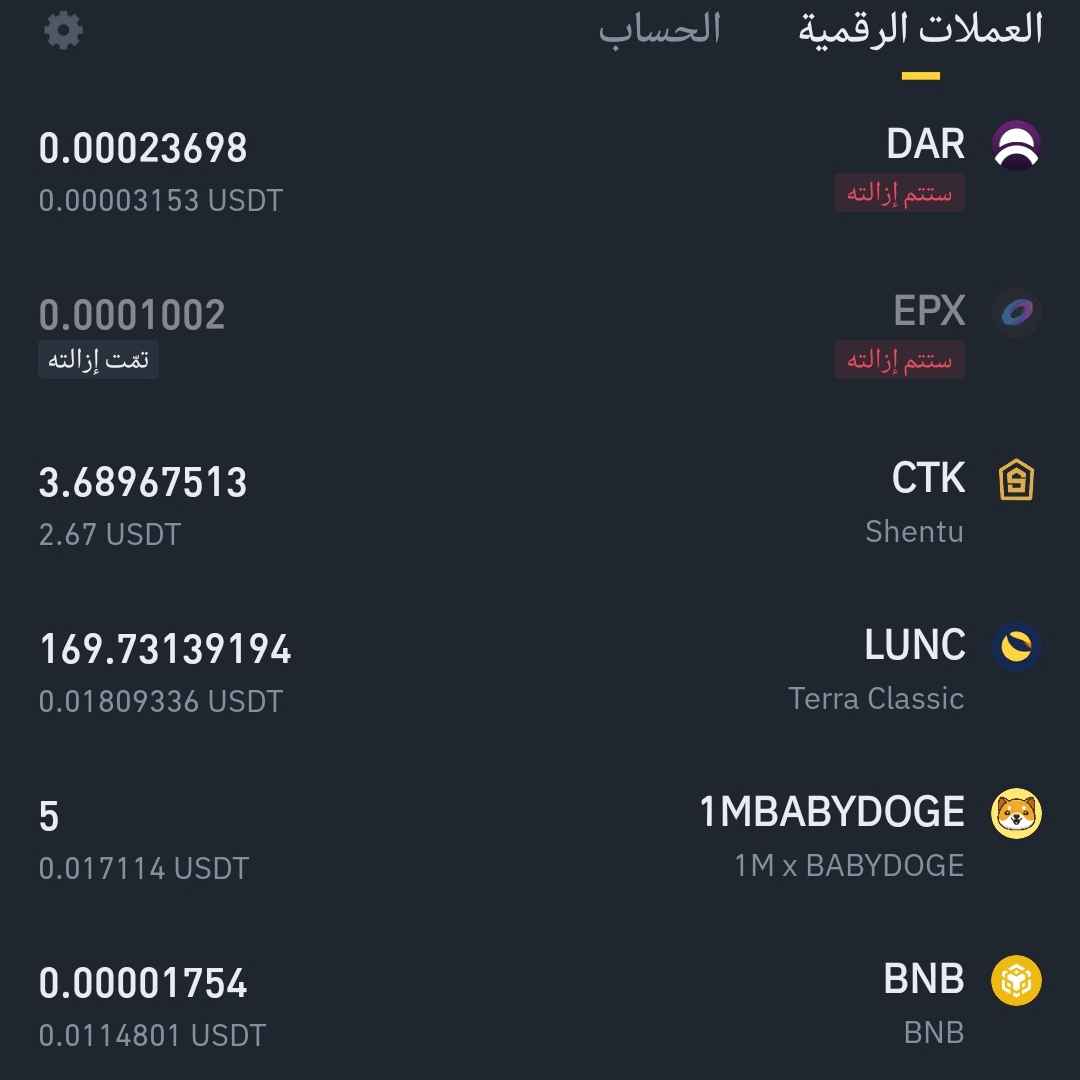Select the العملات الرقمية tab
Screen dimensions: 1080x1080
coord(920,30)
